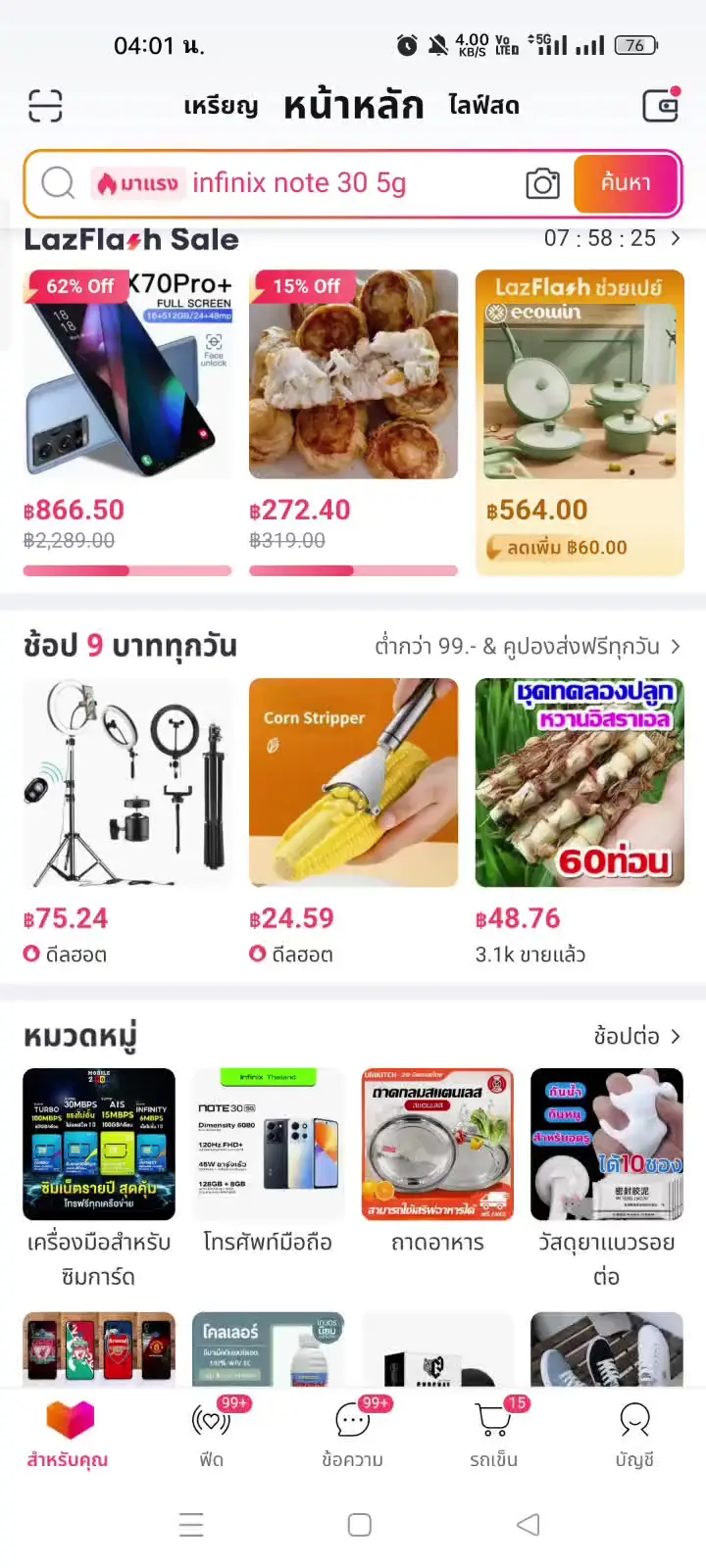Open ช้อปต่อ chevron in หมวดหมู่ section
Viewport: 706px width, 1568px height.
tap(676, 1036)
